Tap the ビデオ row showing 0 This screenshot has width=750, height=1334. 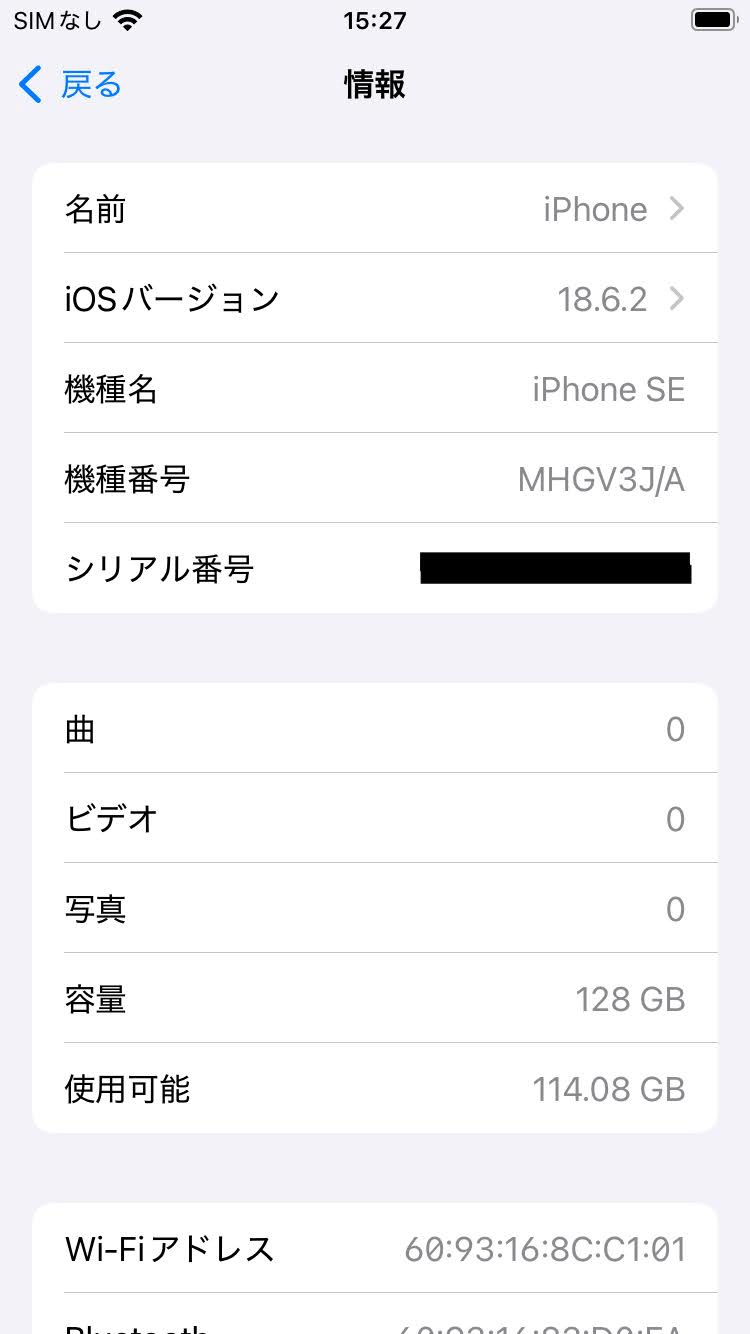point(375,818)
